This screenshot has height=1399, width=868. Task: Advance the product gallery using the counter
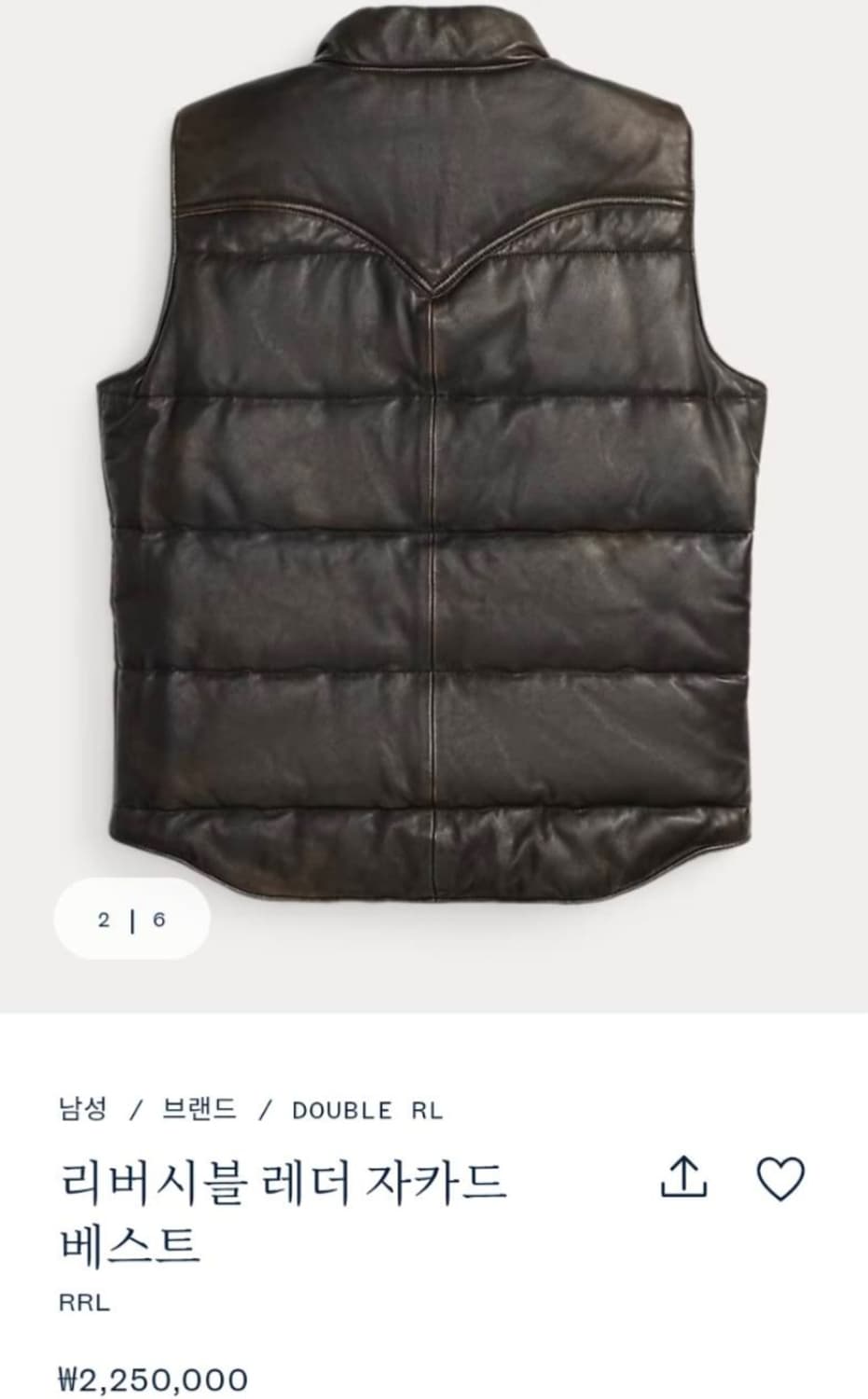131,919
